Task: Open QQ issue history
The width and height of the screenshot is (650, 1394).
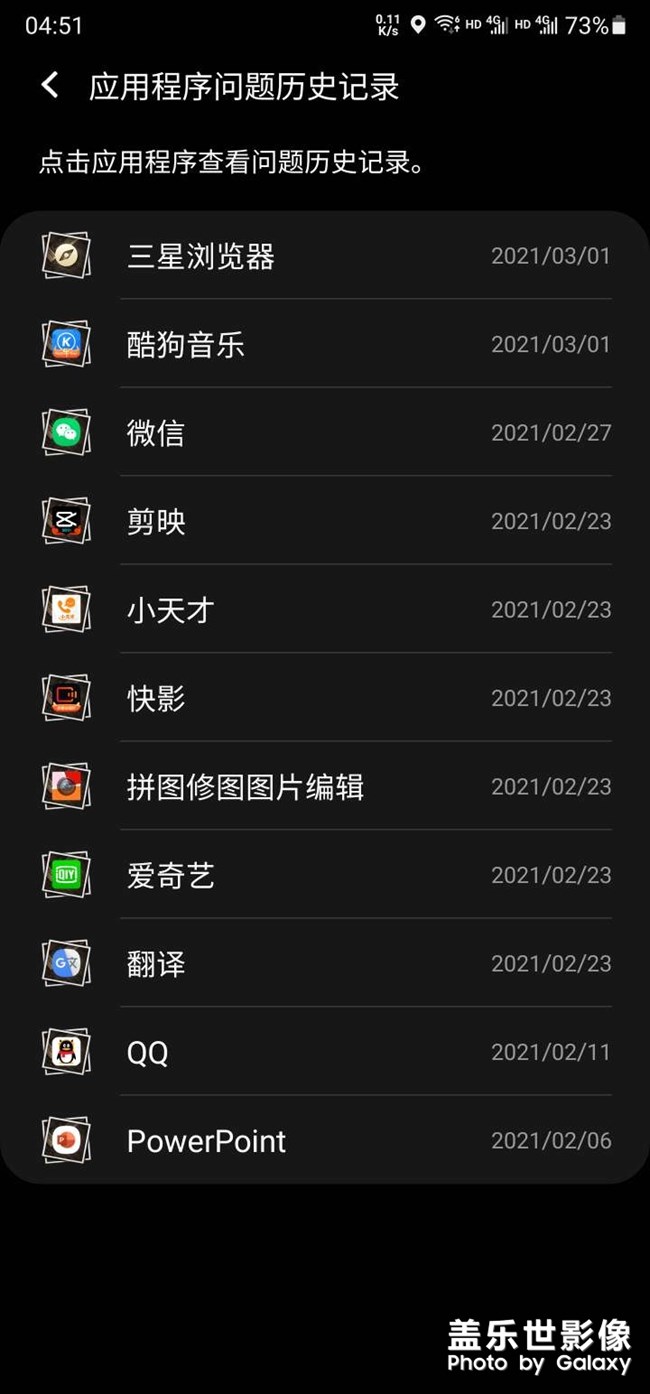Action: coord(325,1052)
